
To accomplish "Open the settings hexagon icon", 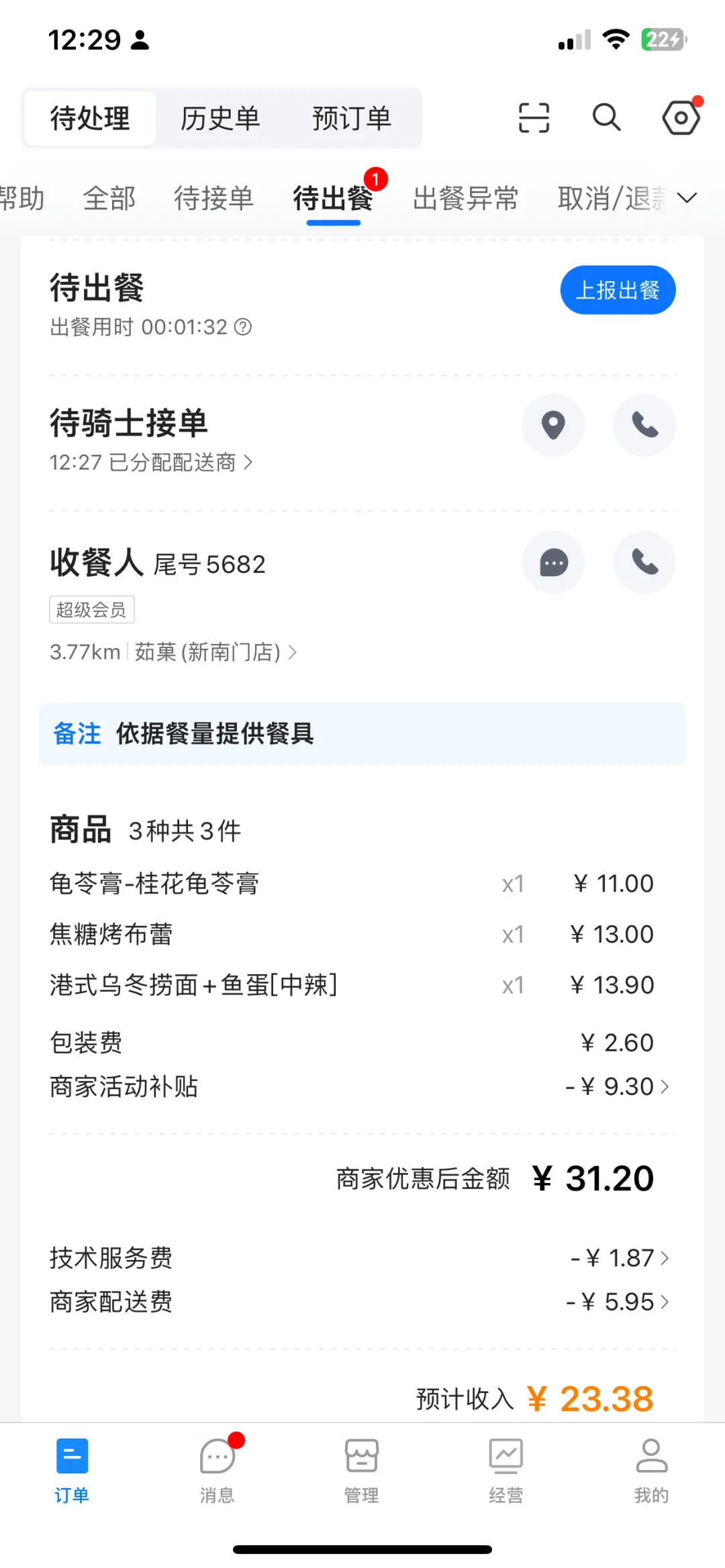I will coord(681,117).
